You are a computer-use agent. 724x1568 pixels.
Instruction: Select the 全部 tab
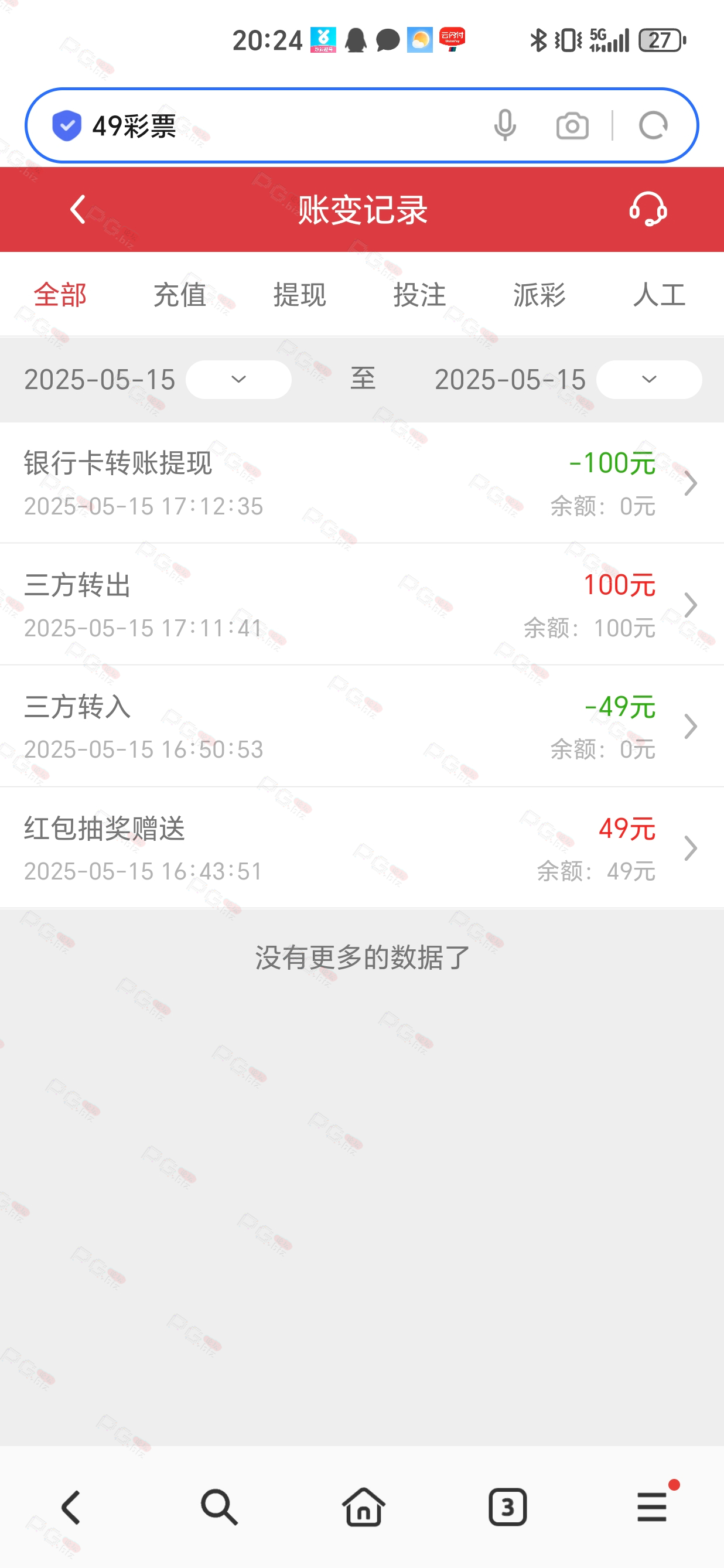click(x=60, y=295)
